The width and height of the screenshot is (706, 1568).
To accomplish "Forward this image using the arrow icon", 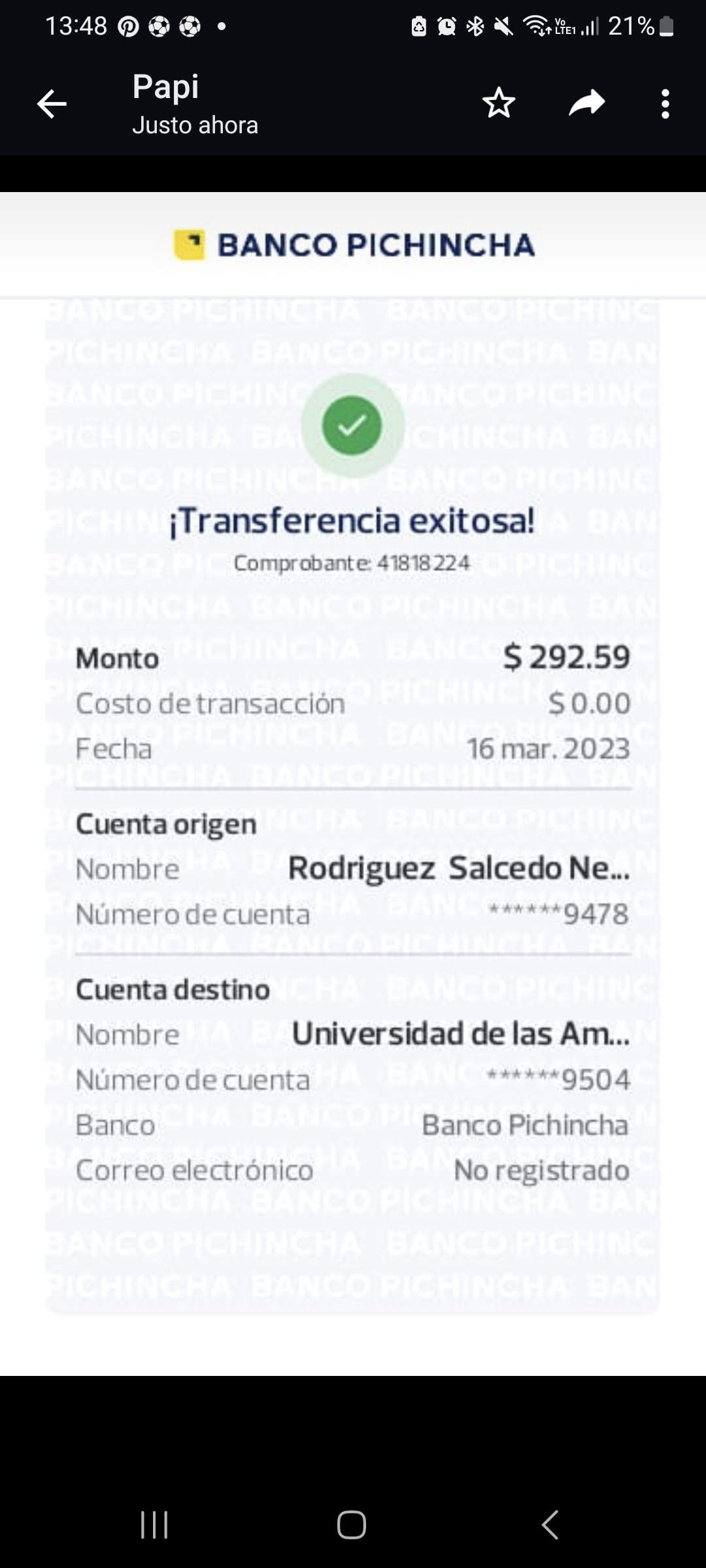I will coord(586,103).
